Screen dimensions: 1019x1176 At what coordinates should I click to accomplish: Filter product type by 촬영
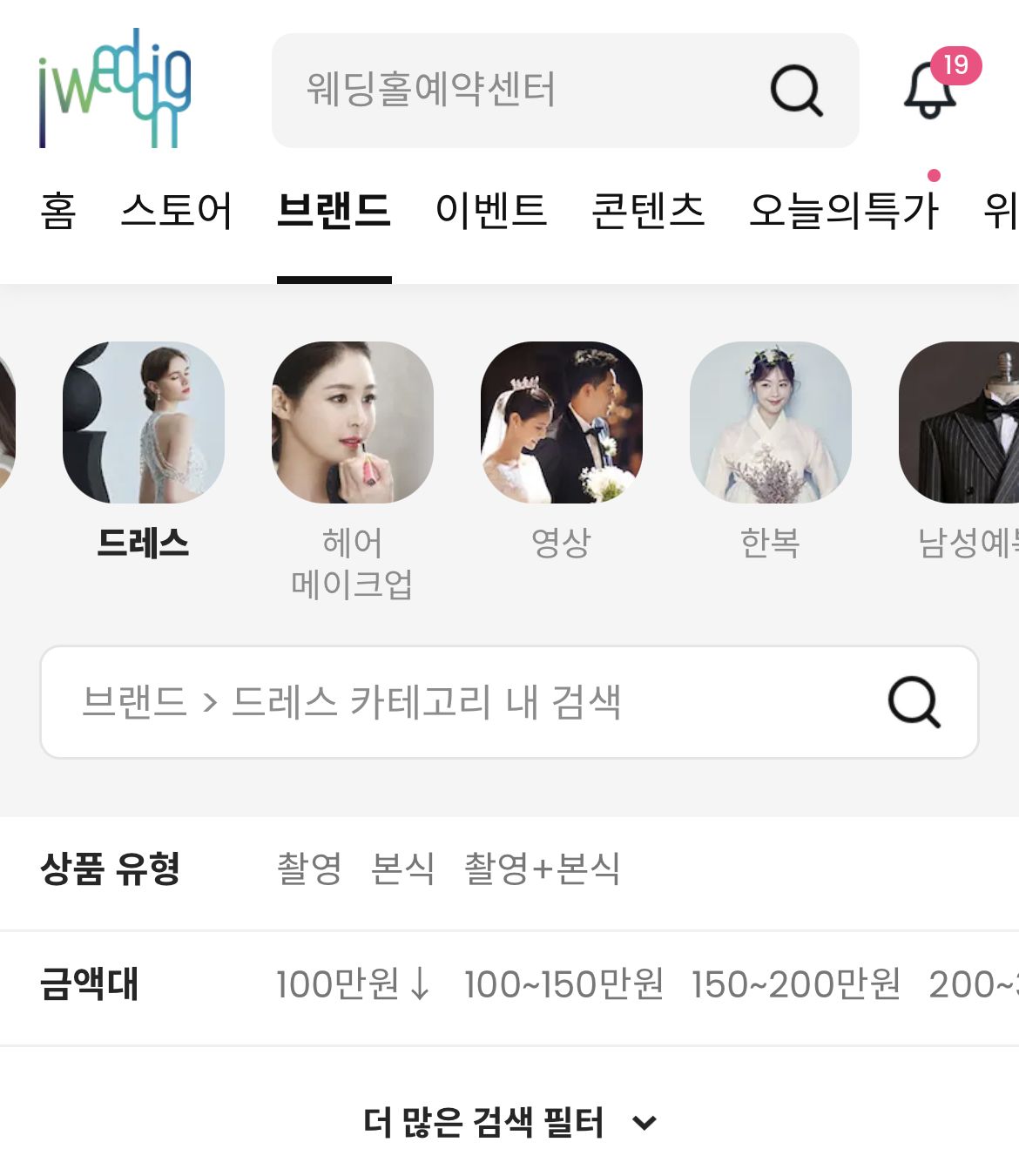[x=309, y=868]
